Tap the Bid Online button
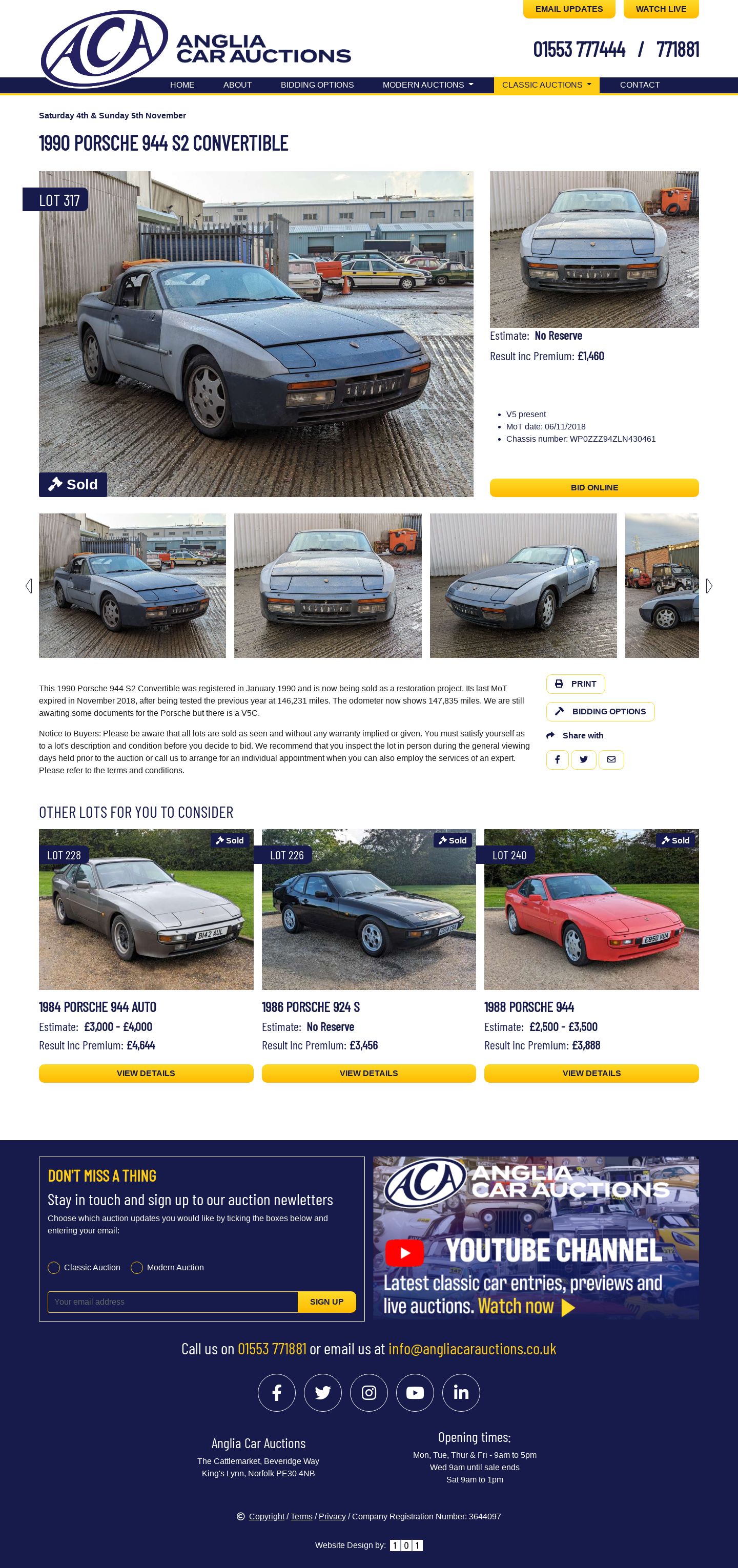This screenshot has height=1568, width=738. (x=593, y=487)
